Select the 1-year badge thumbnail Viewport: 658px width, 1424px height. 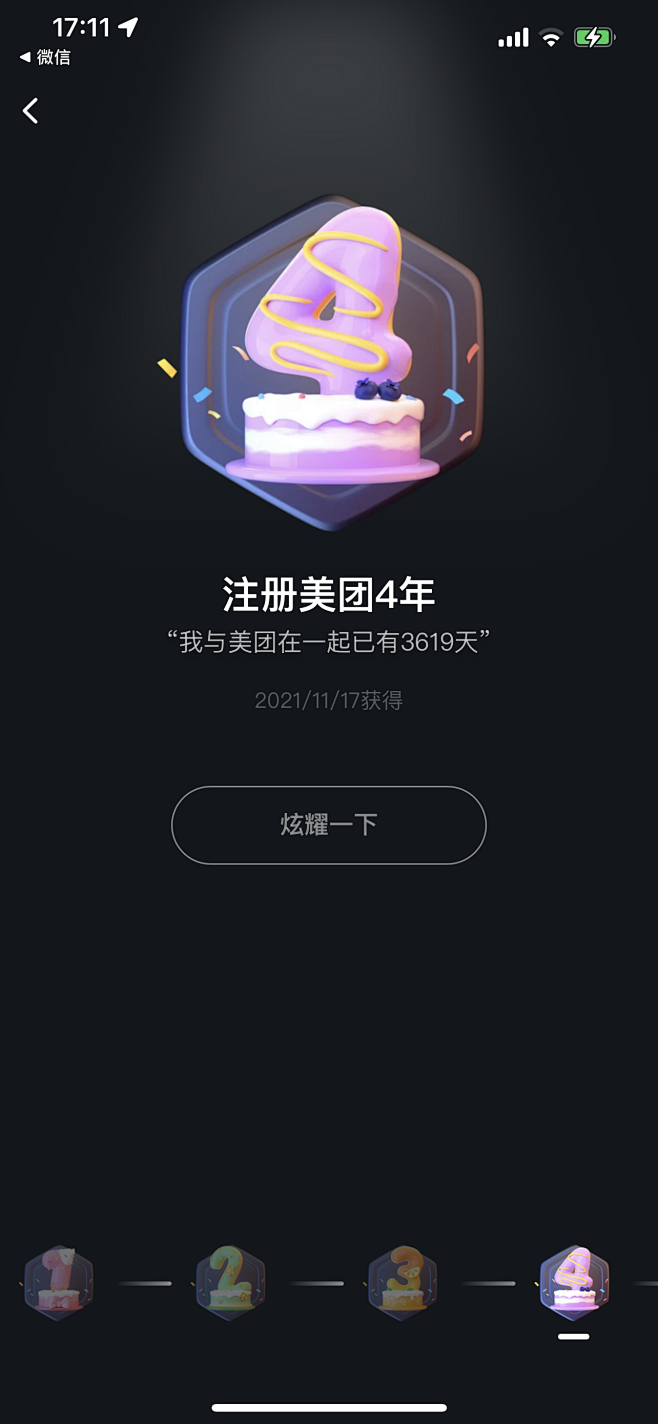[59, 1283]
